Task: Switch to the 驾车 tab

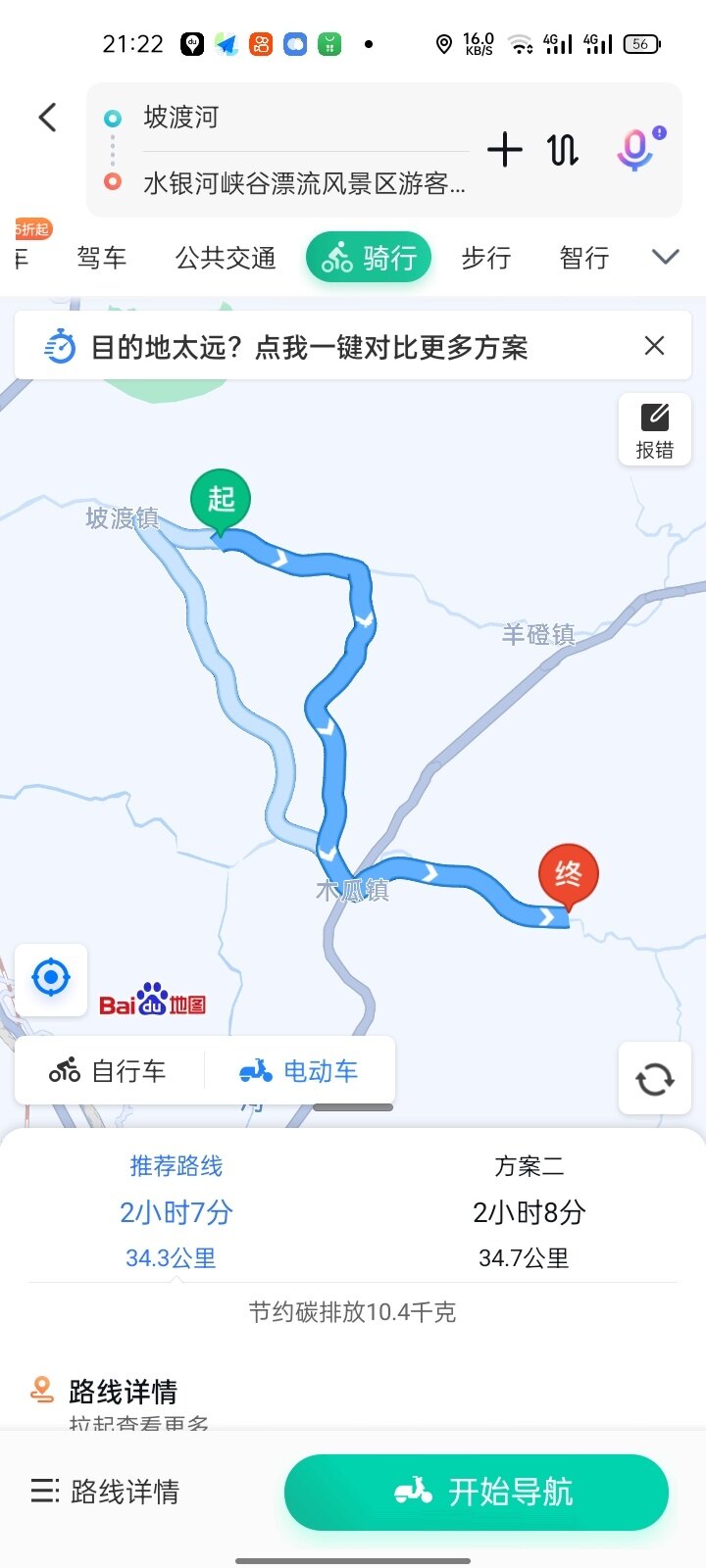Action: [x=102, y=258]
